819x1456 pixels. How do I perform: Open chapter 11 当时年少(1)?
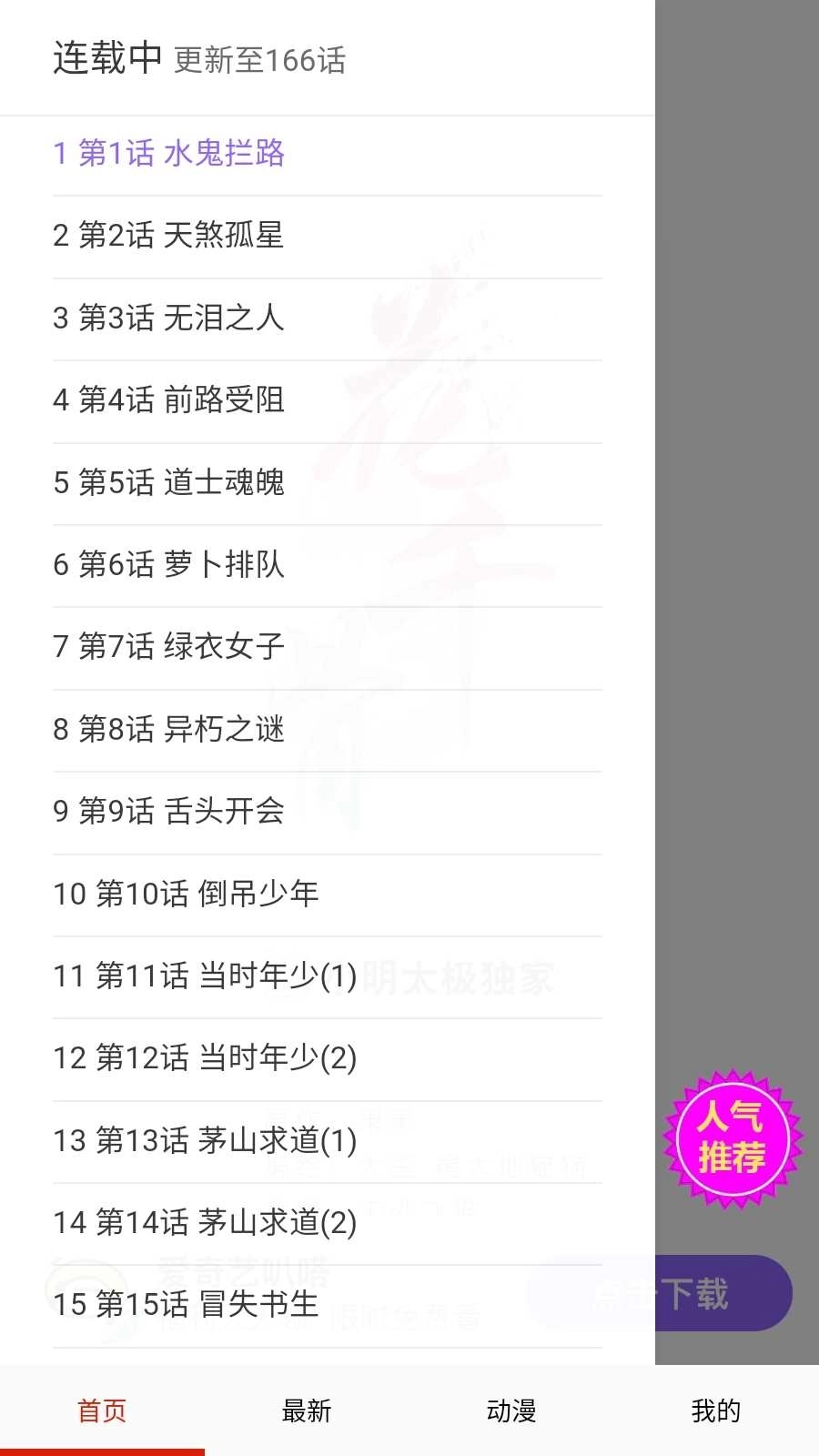pos(328,976)
